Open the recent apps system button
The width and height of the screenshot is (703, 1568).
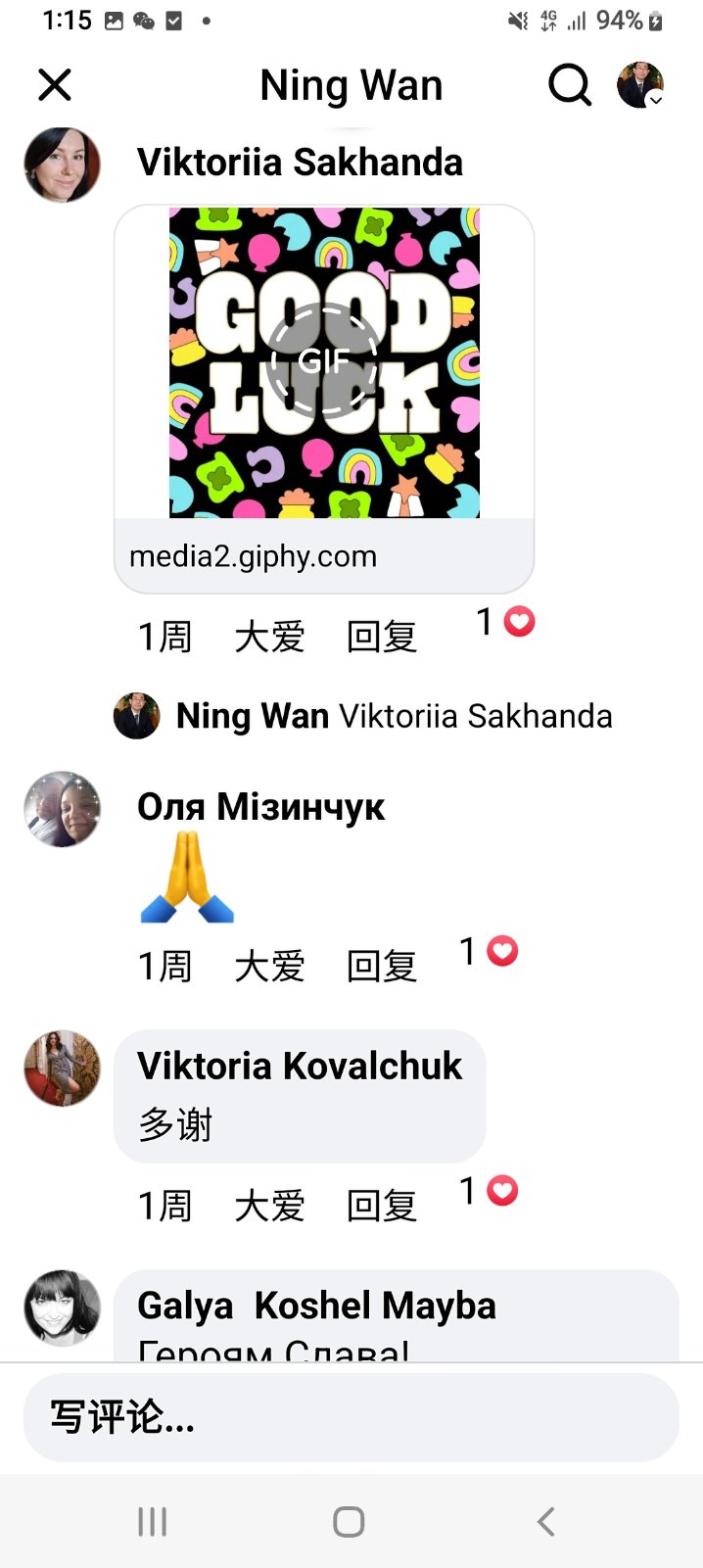(x=153, y=1521)
